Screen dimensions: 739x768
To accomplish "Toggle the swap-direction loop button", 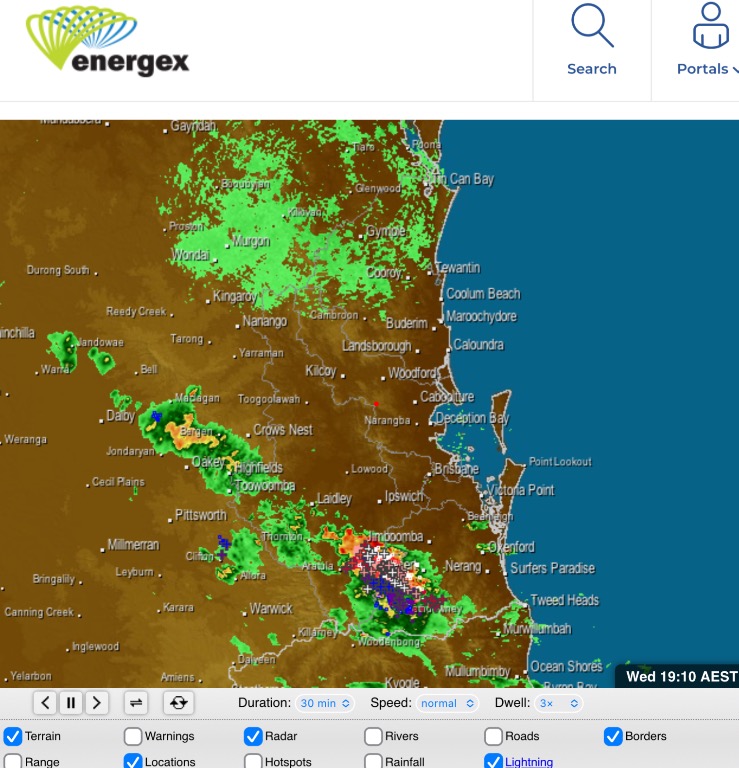I will pyautogui.click(x=137, y=703).
